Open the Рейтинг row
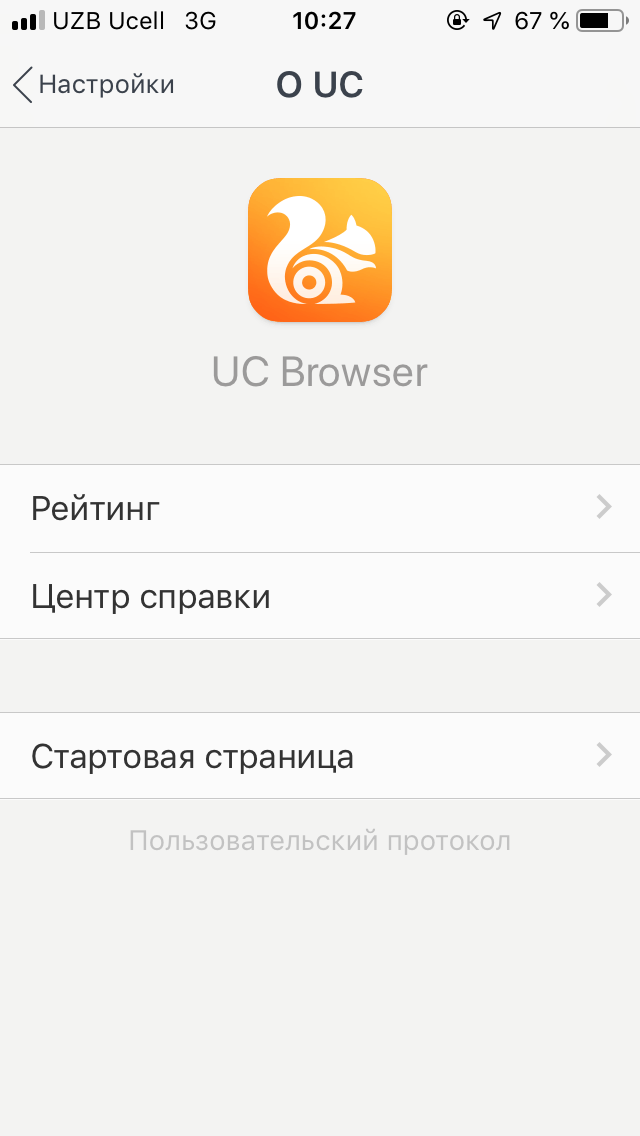The height and width of the screenshot is (1136, 640). tap(320, 508)
